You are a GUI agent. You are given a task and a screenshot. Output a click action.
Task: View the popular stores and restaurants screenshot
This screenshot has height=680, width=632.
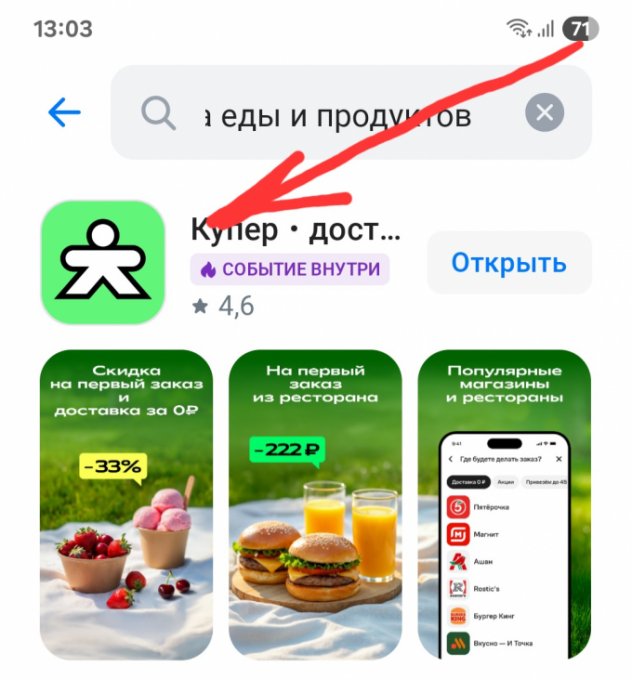click(504, 505)
